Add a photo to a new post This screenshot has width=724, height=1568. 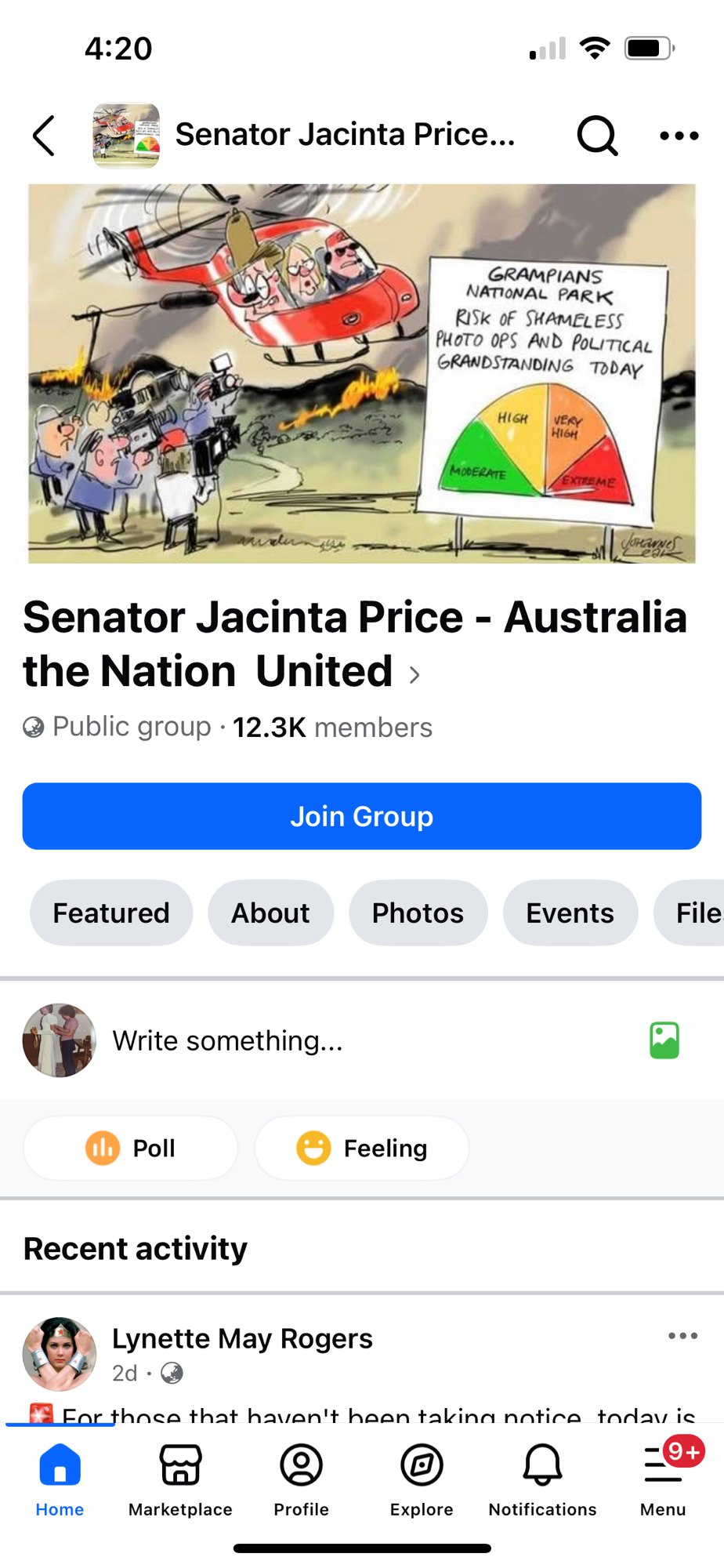pos(664,1040)
